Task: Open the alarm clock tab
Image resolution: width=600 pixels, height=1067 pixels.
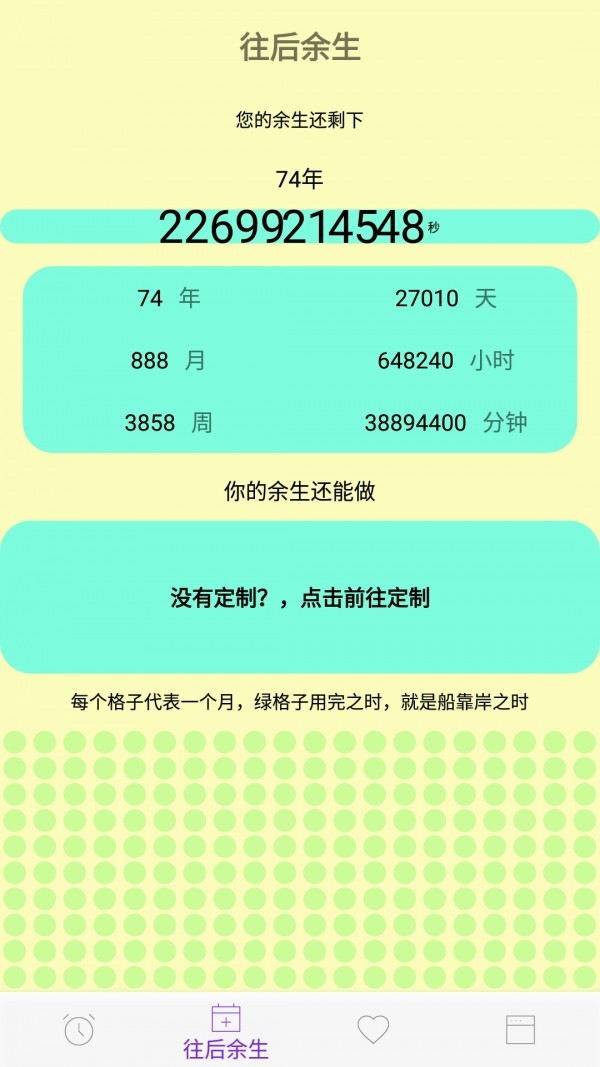Action: [79, 1029]
